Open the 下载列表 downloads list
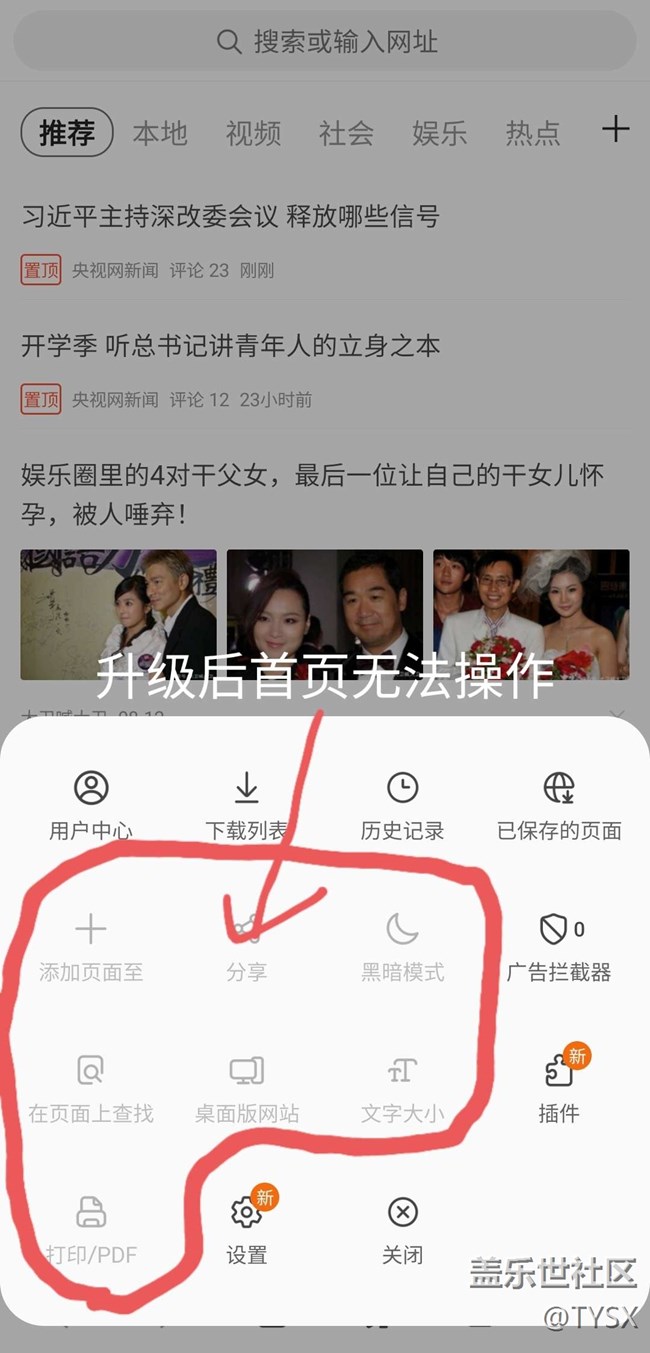650x1353 pixels. (x=246, y=805)
